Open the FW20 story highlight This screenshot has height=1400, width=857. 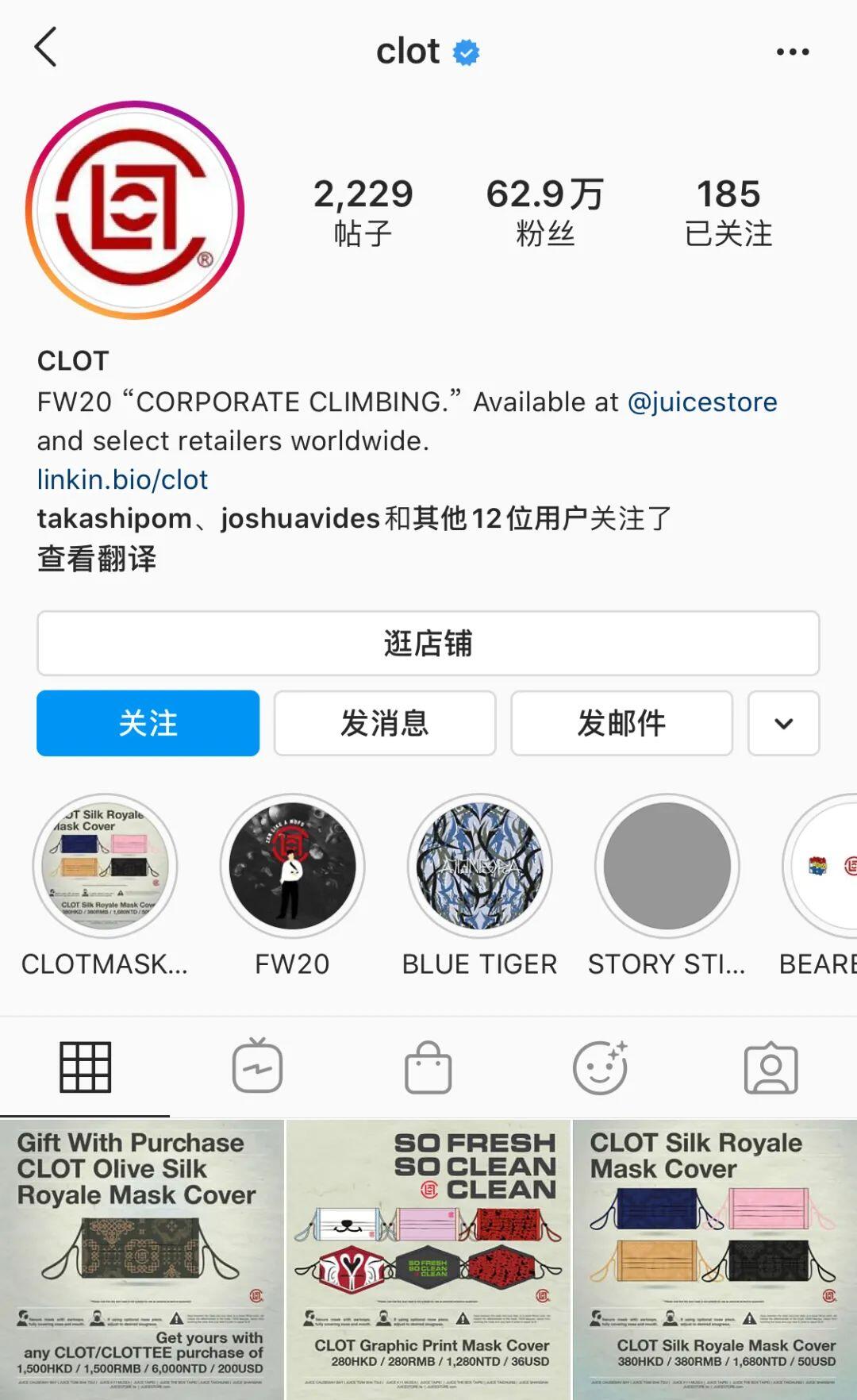tap(293, 867)
